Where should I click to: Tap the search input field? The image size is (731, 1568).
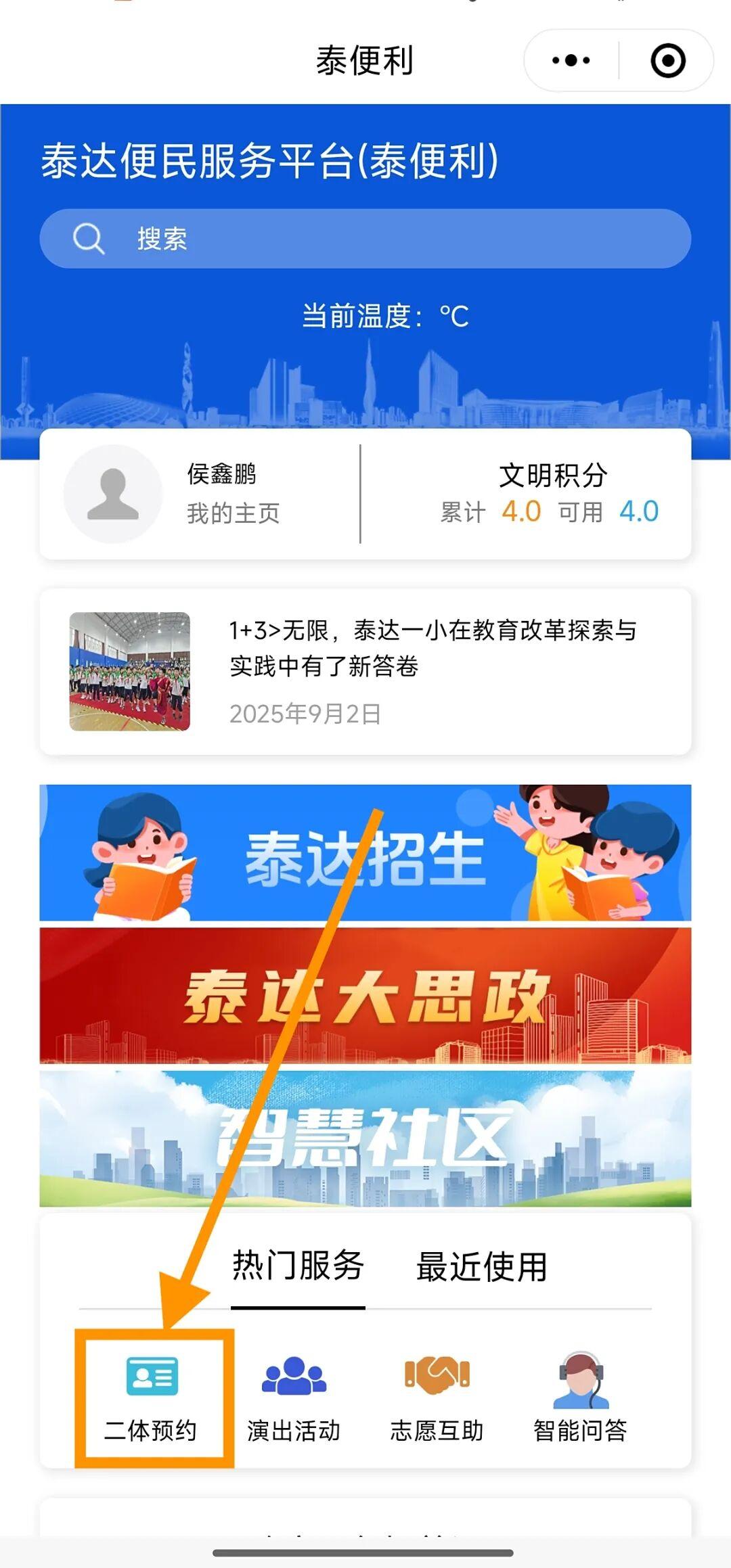(x=365, y=238)
